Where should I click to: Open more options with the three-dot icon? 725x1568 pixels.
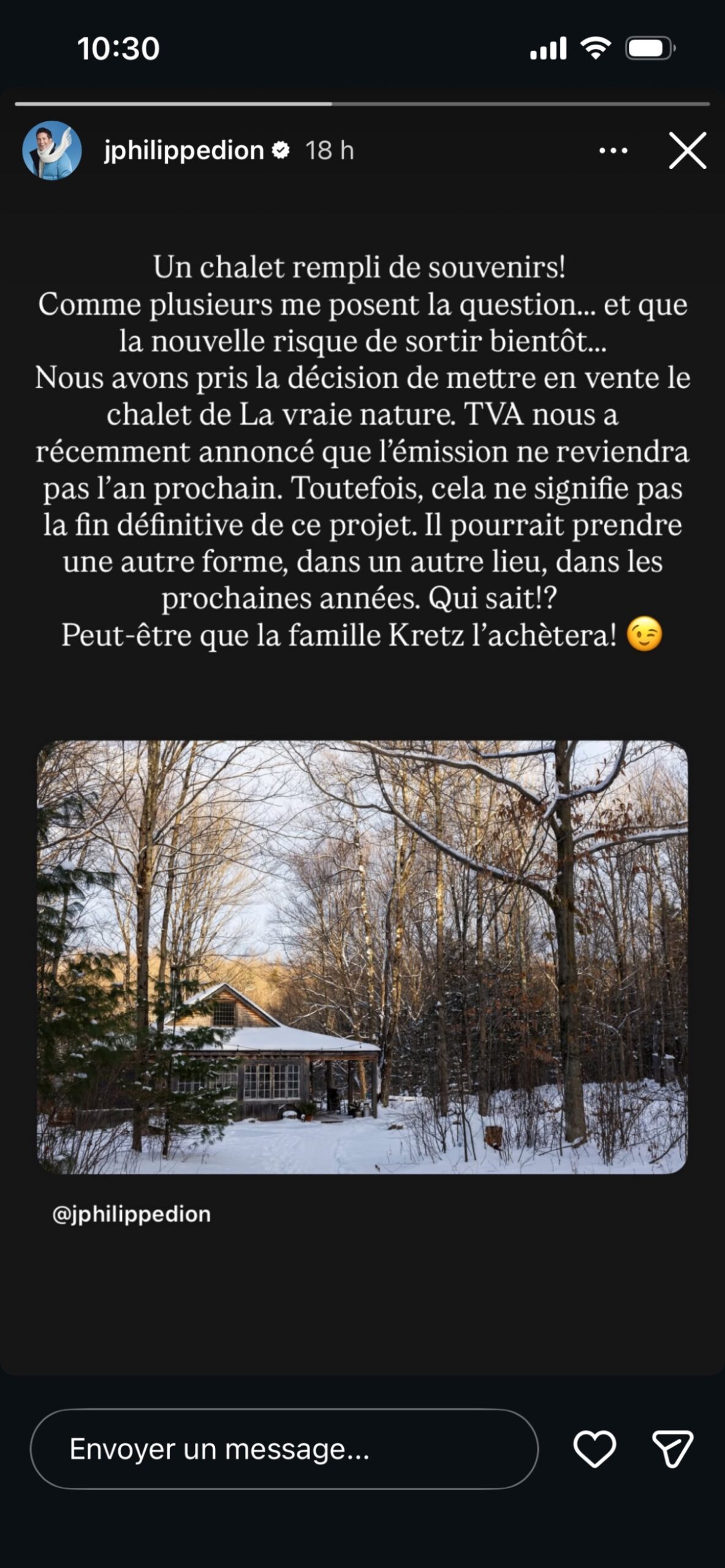point(612,151)
